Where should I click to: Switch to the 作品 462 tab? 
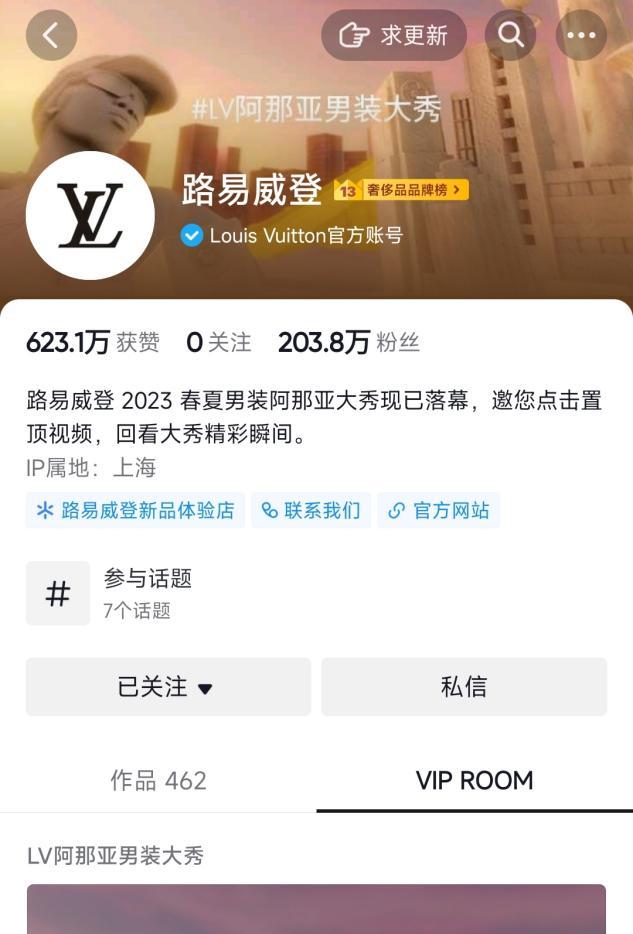pyautogui.click(x=158, y=781)
